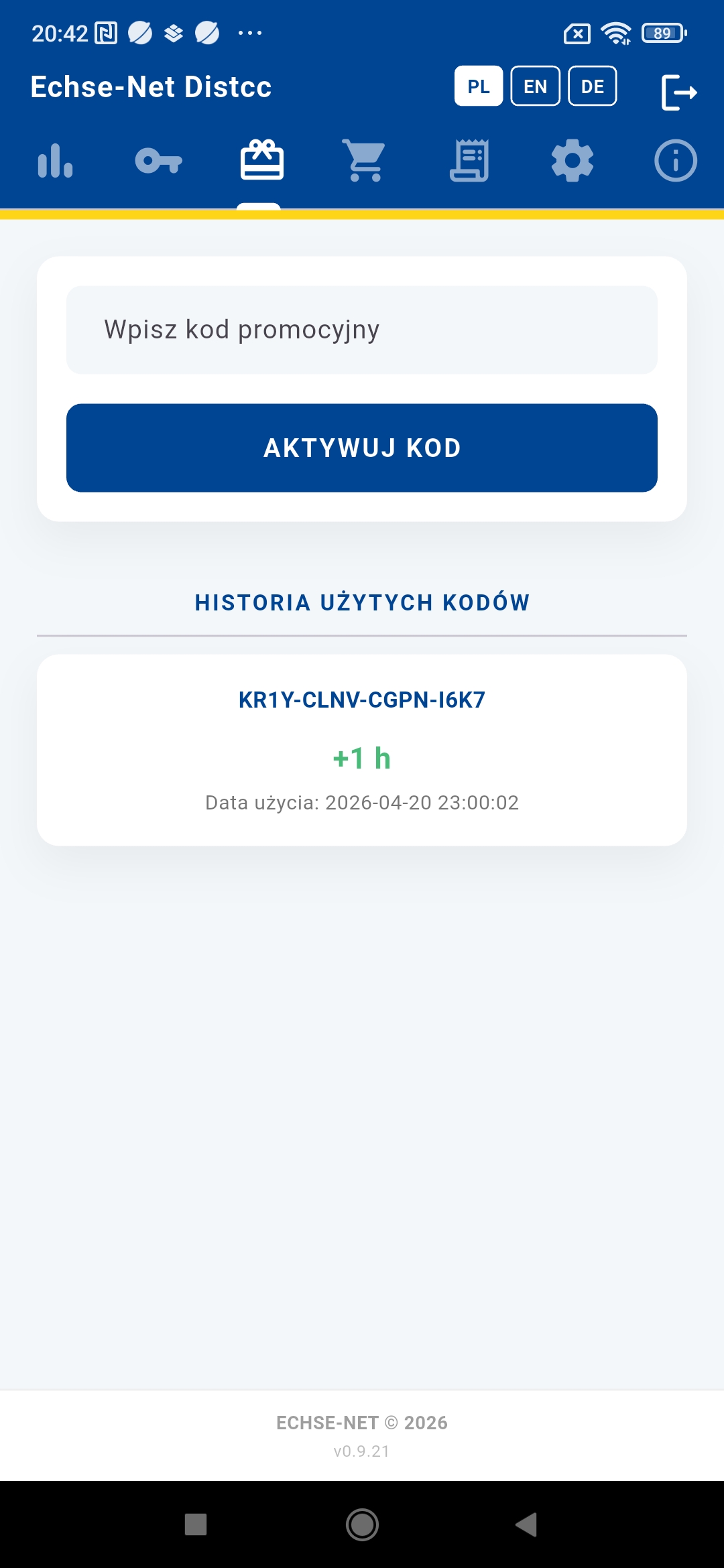Select the promo codes gift card tab
The height and width of the screenshot is (1568, 724).
pos(261,161)
